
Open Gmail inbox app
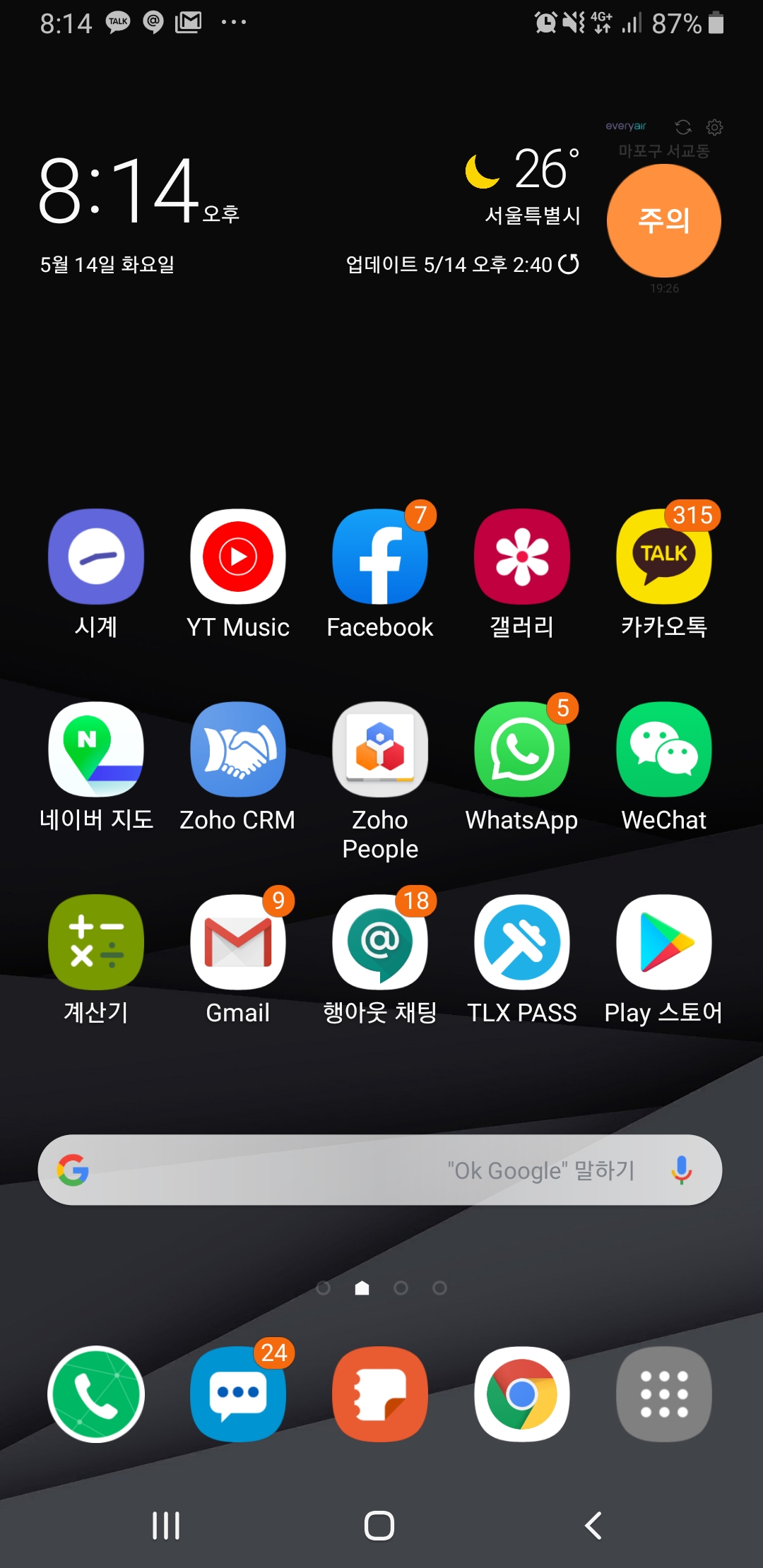(x=238, y=942)
